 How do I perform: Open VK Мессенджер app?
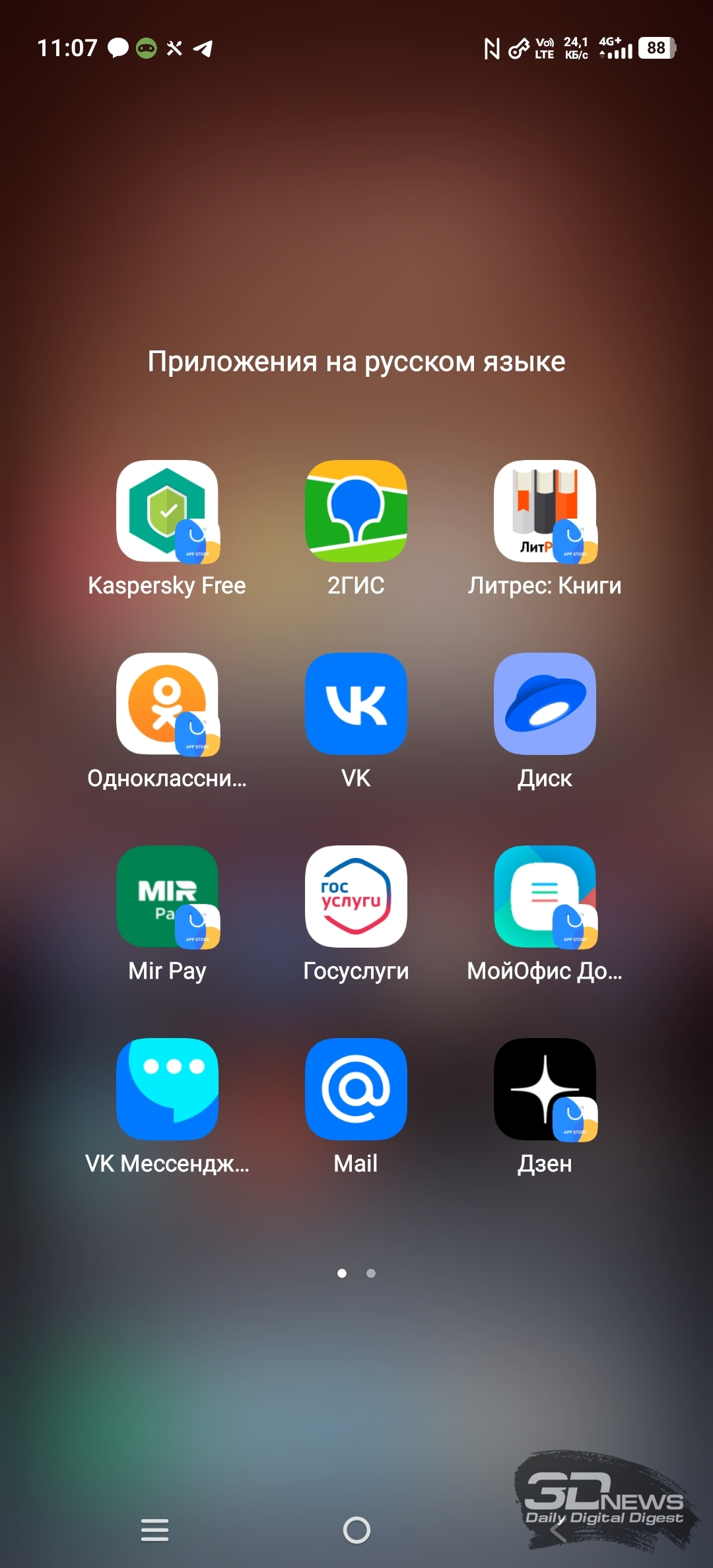tap(167, 1089)
